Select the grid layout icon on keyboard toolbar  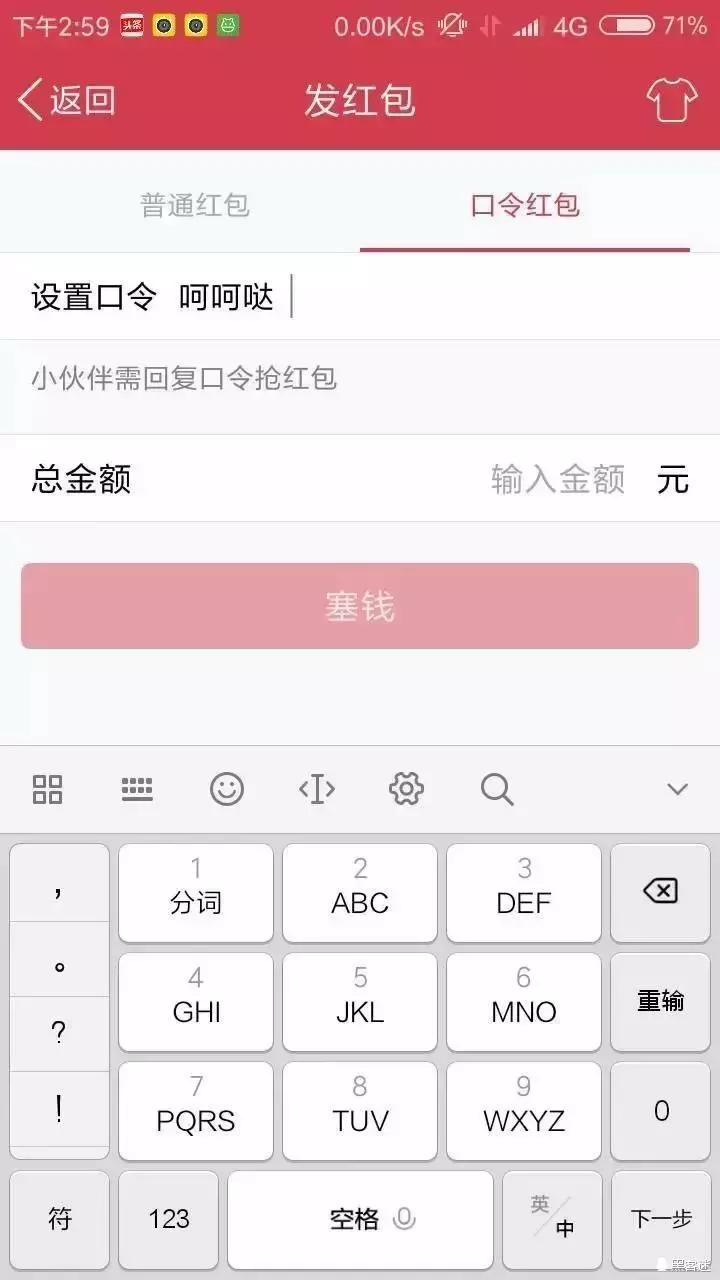click(x=47, y=789)
